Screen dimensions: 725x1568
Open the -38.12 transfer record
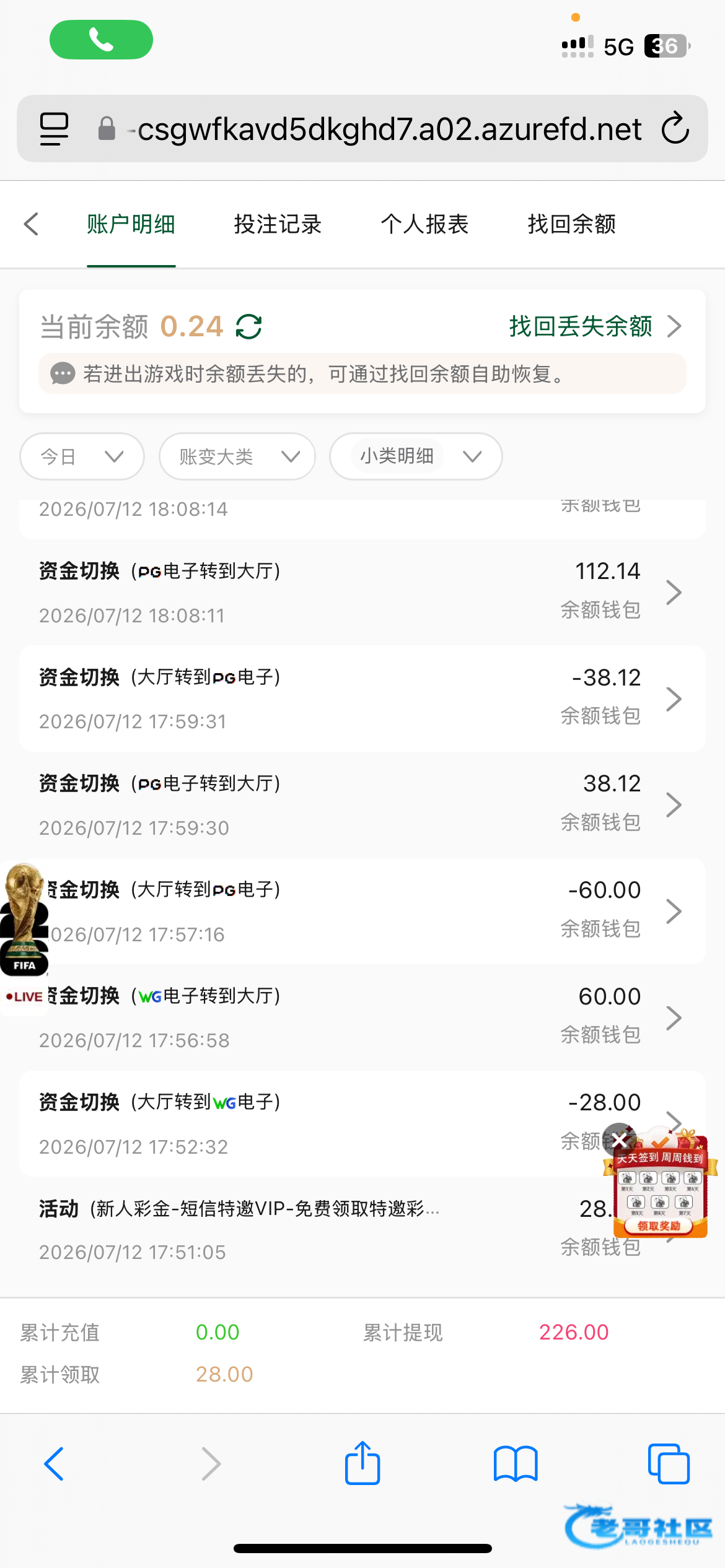tap(362, 699)
